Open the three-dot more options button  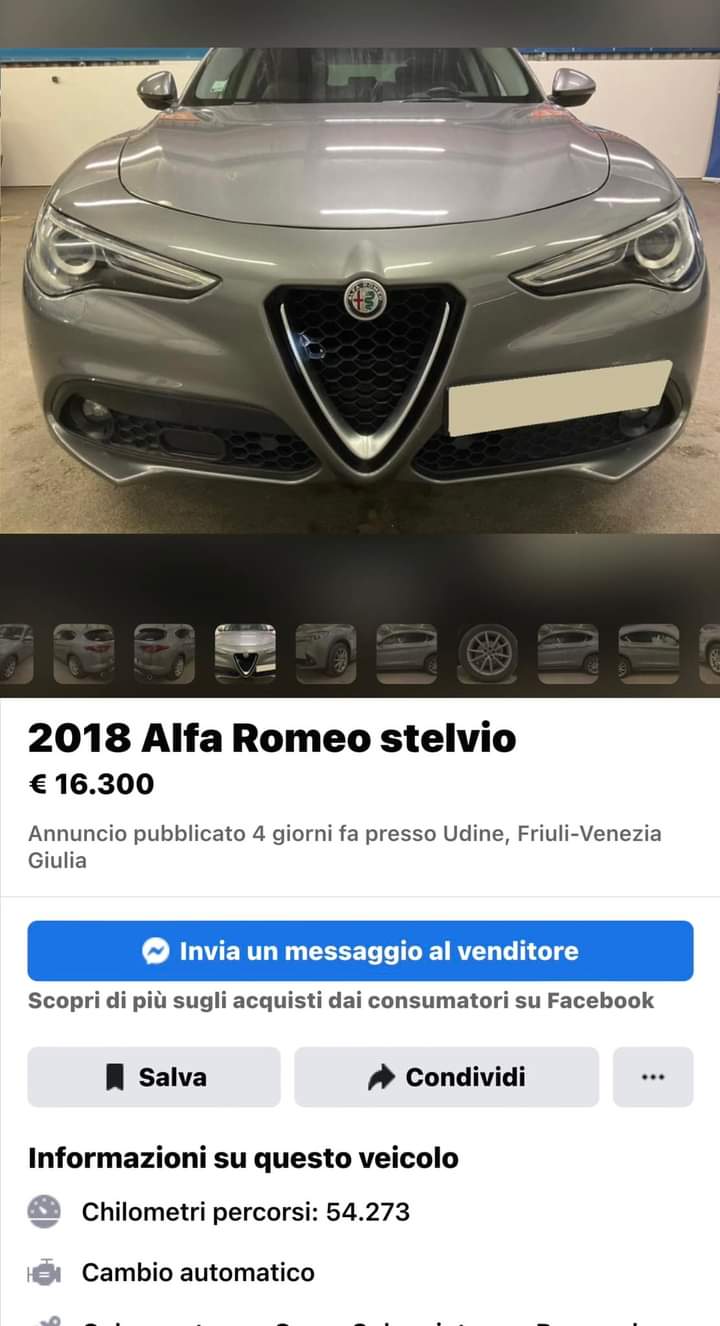tap(653, 1077)
